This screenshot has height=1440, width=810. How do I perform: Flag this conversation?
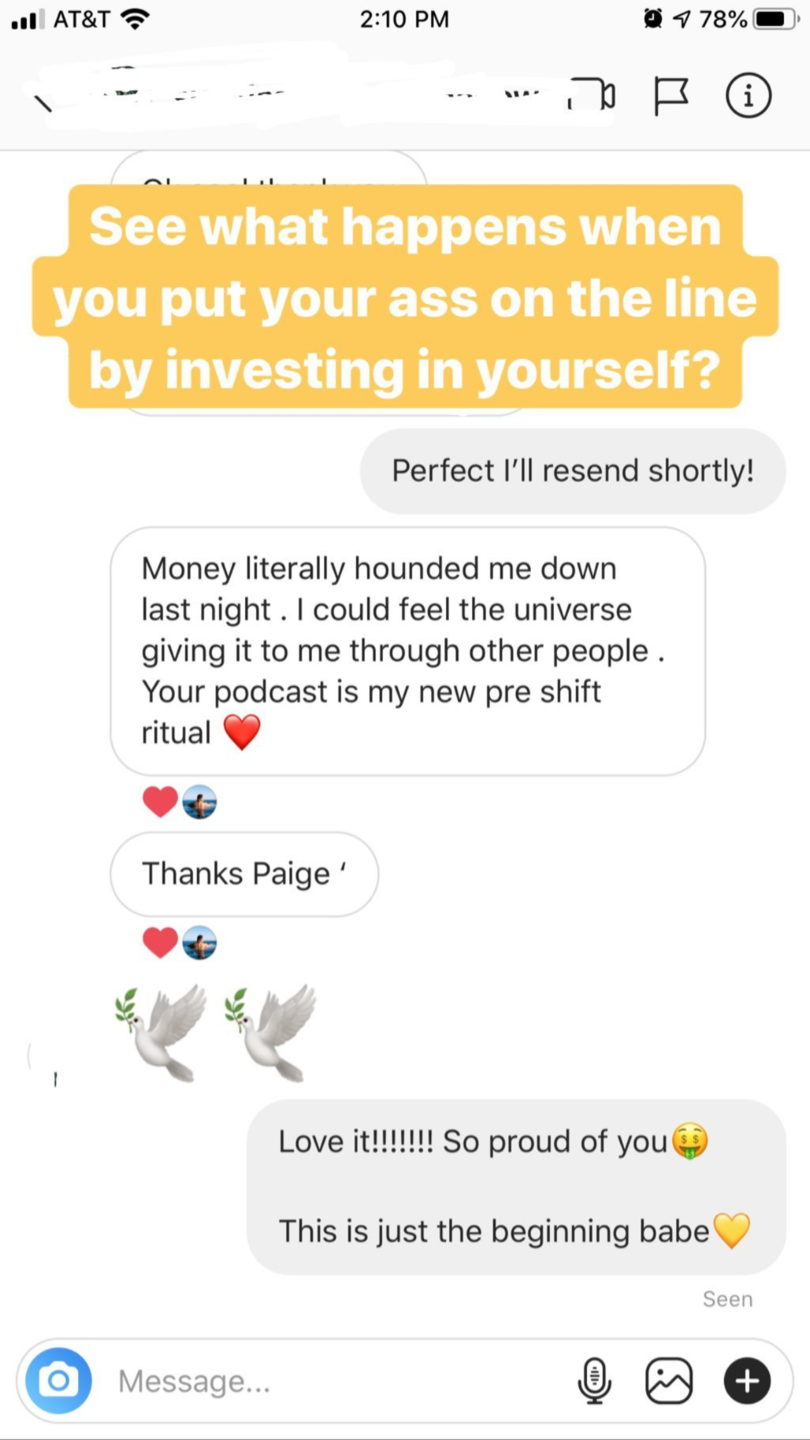(x=670, y=96)
